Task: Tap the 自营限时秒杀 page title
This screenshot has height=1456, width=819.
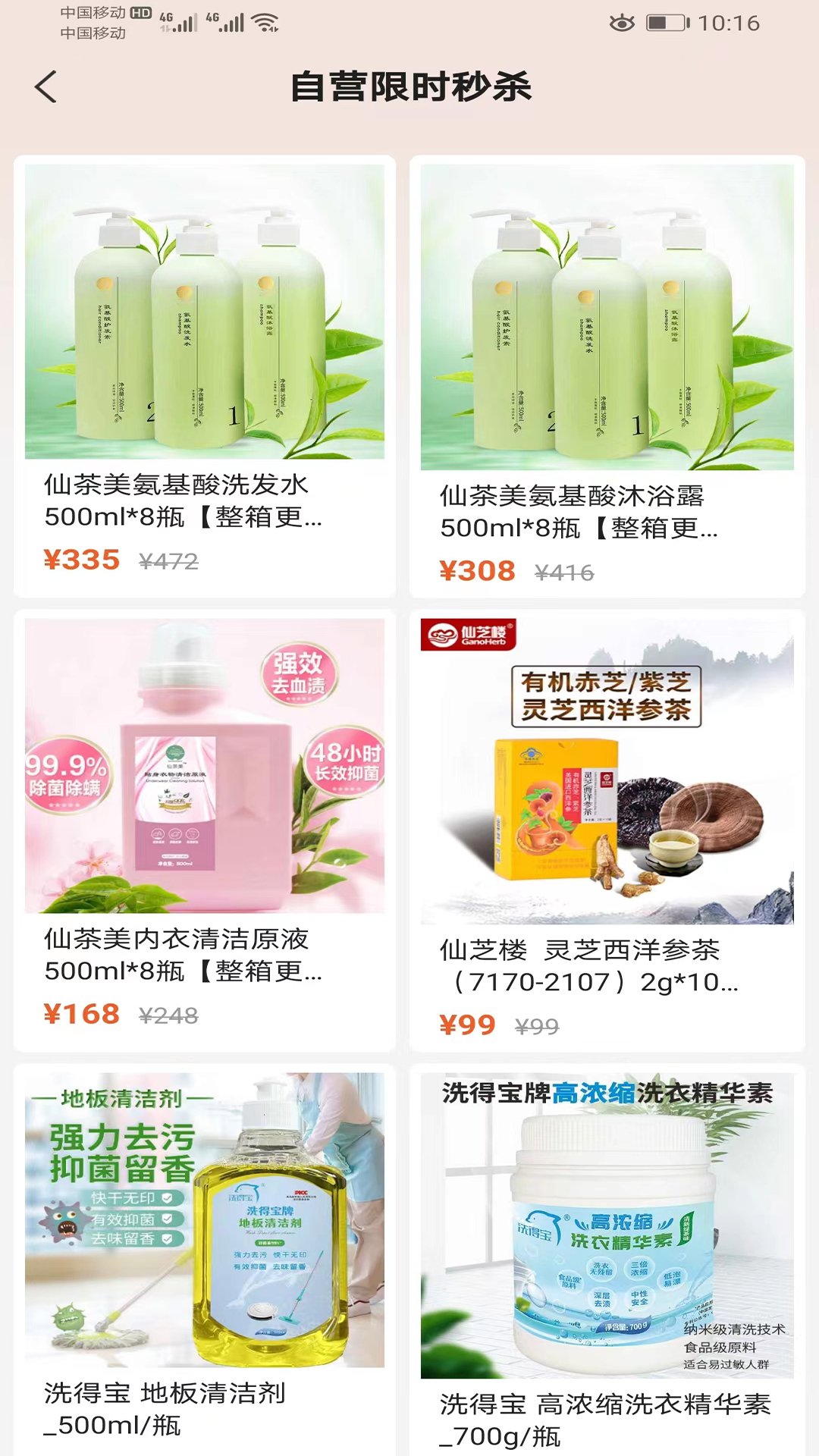Action: 409,87
